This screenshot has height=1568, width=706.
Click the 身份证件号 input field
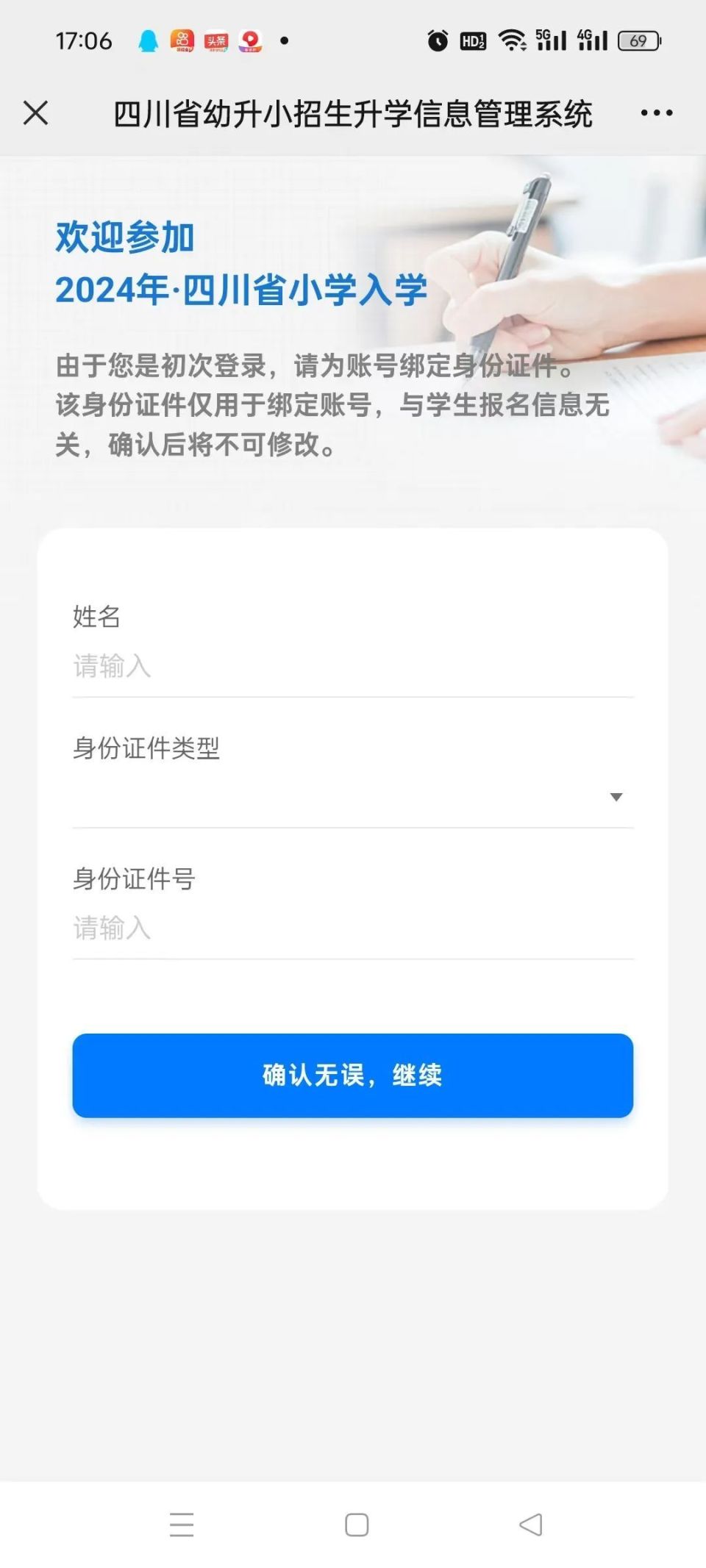click(352, 928)
